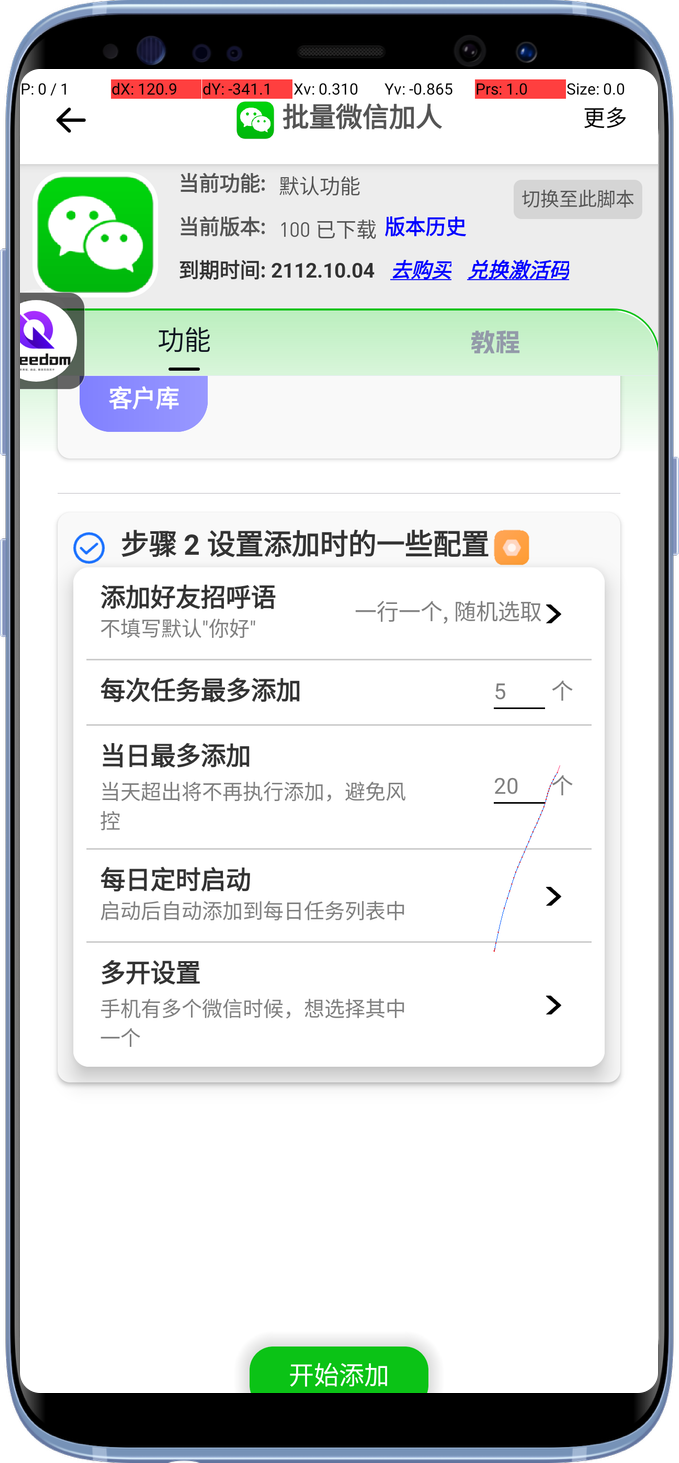Edit the 当日最多添加 number field
679x1463 pixels.
(516, 787)
